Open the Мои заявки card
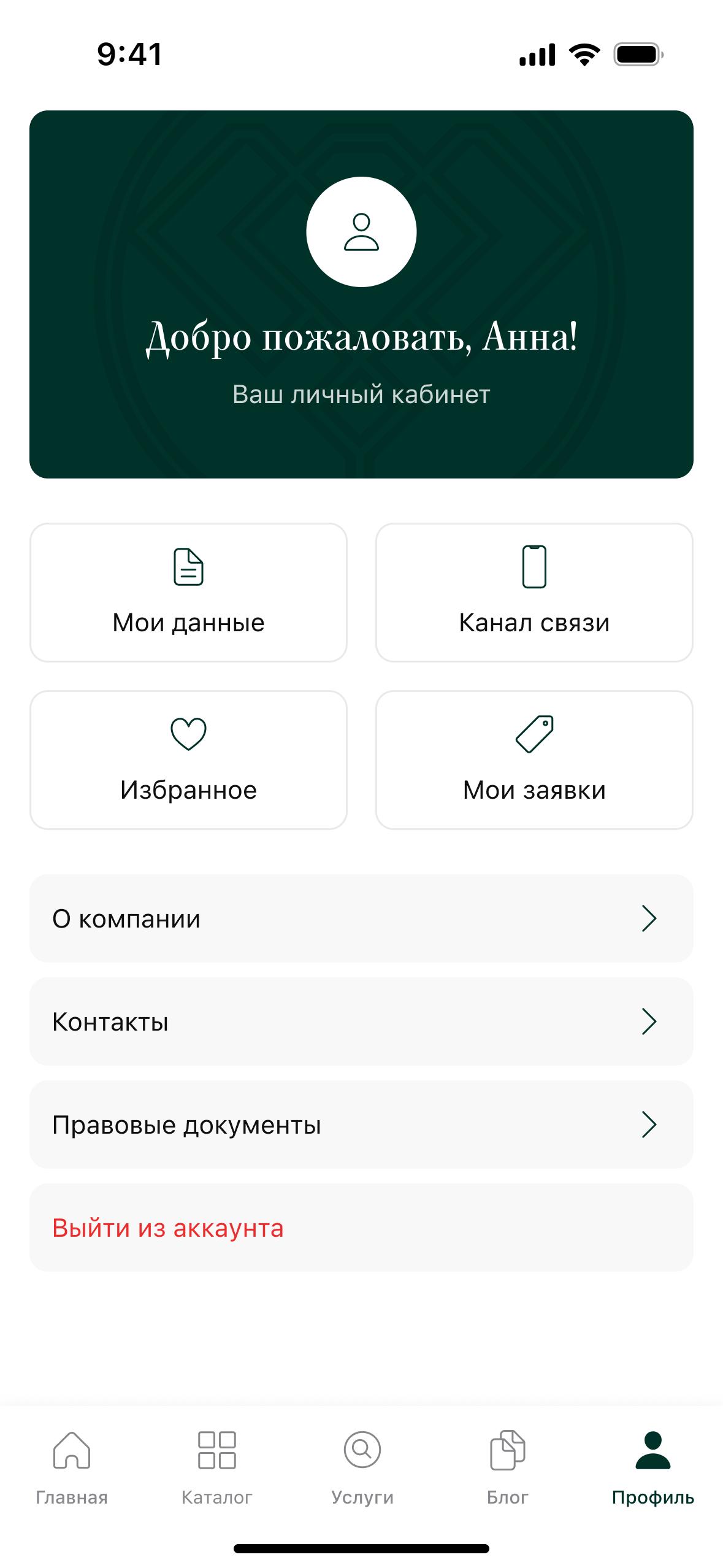 pyautogui.click(x=534, y=759)
